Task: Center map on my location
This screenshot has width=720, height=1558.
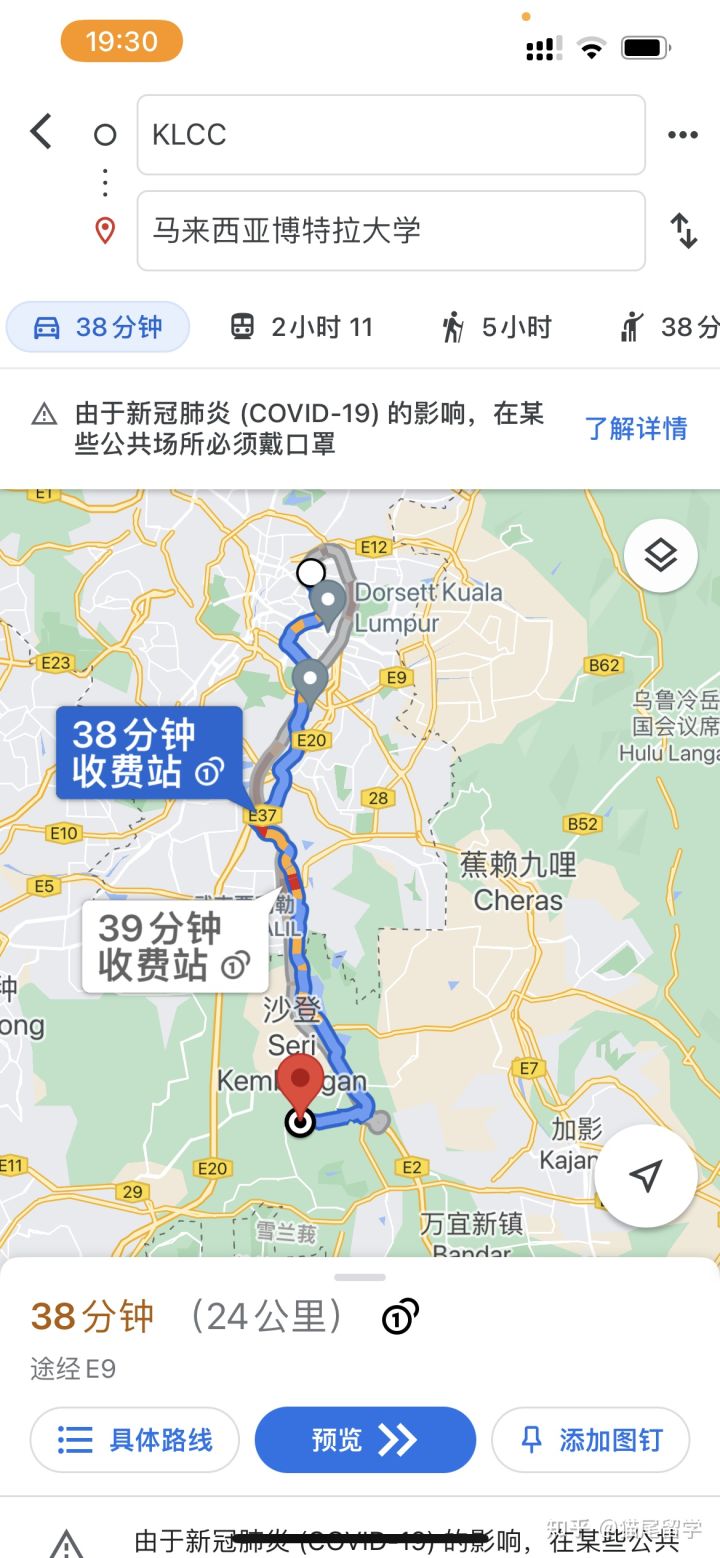Action: tap(646, 1175)
